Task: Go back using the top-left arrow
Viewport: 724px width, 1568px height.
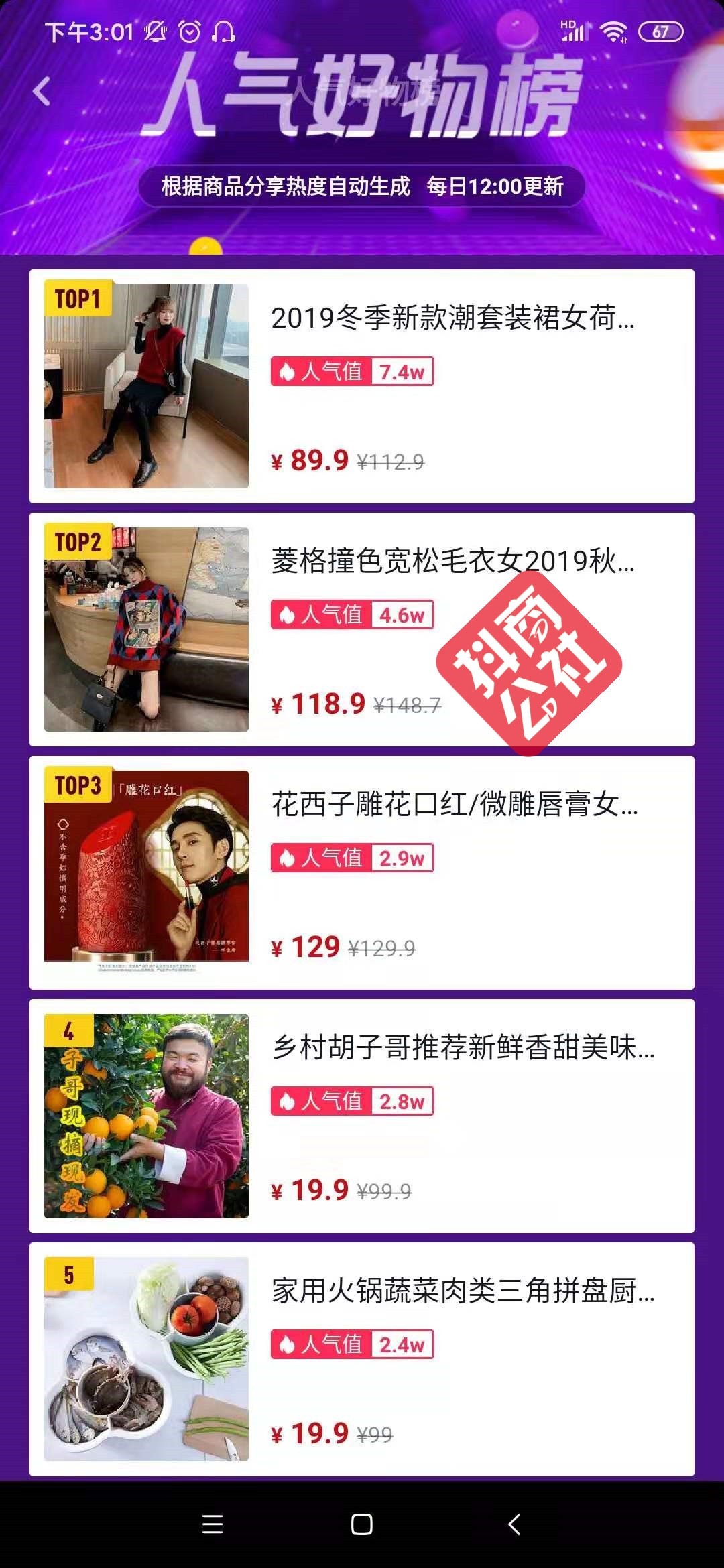Action: pyautogui.click(x=42, y=92)
